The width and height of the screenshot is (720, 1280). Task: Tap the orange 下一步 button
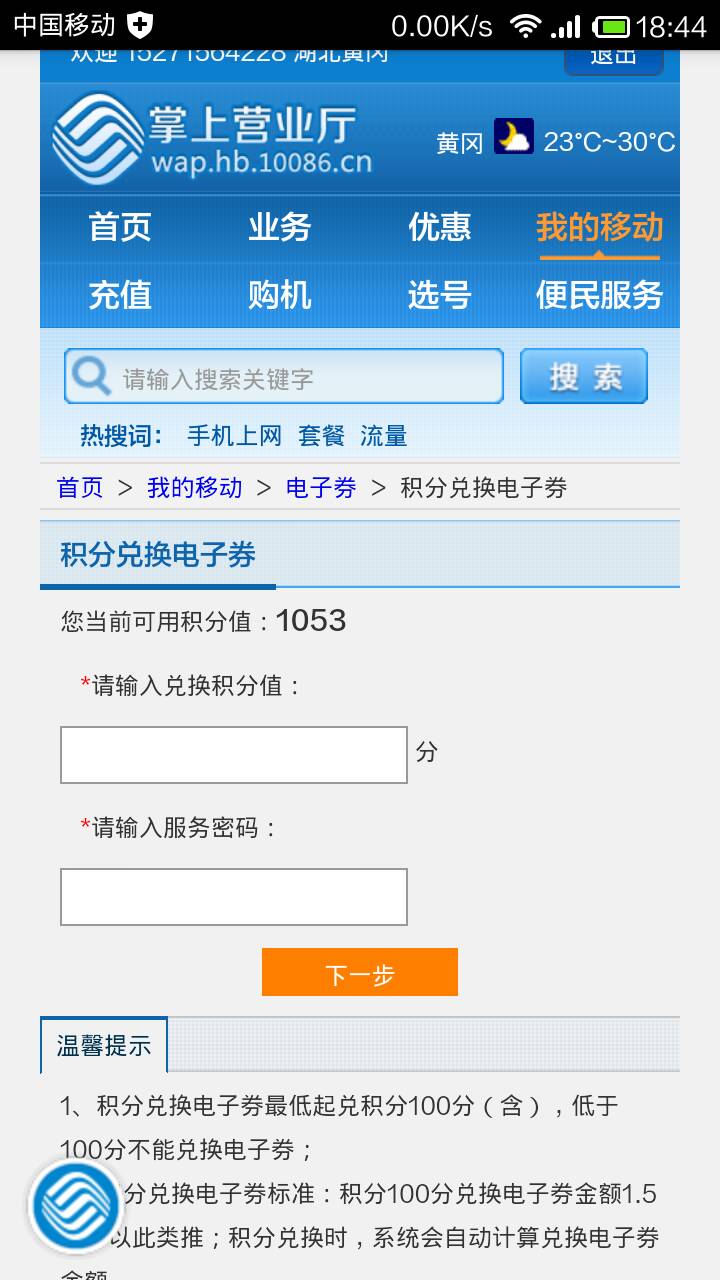pos(360,973)
